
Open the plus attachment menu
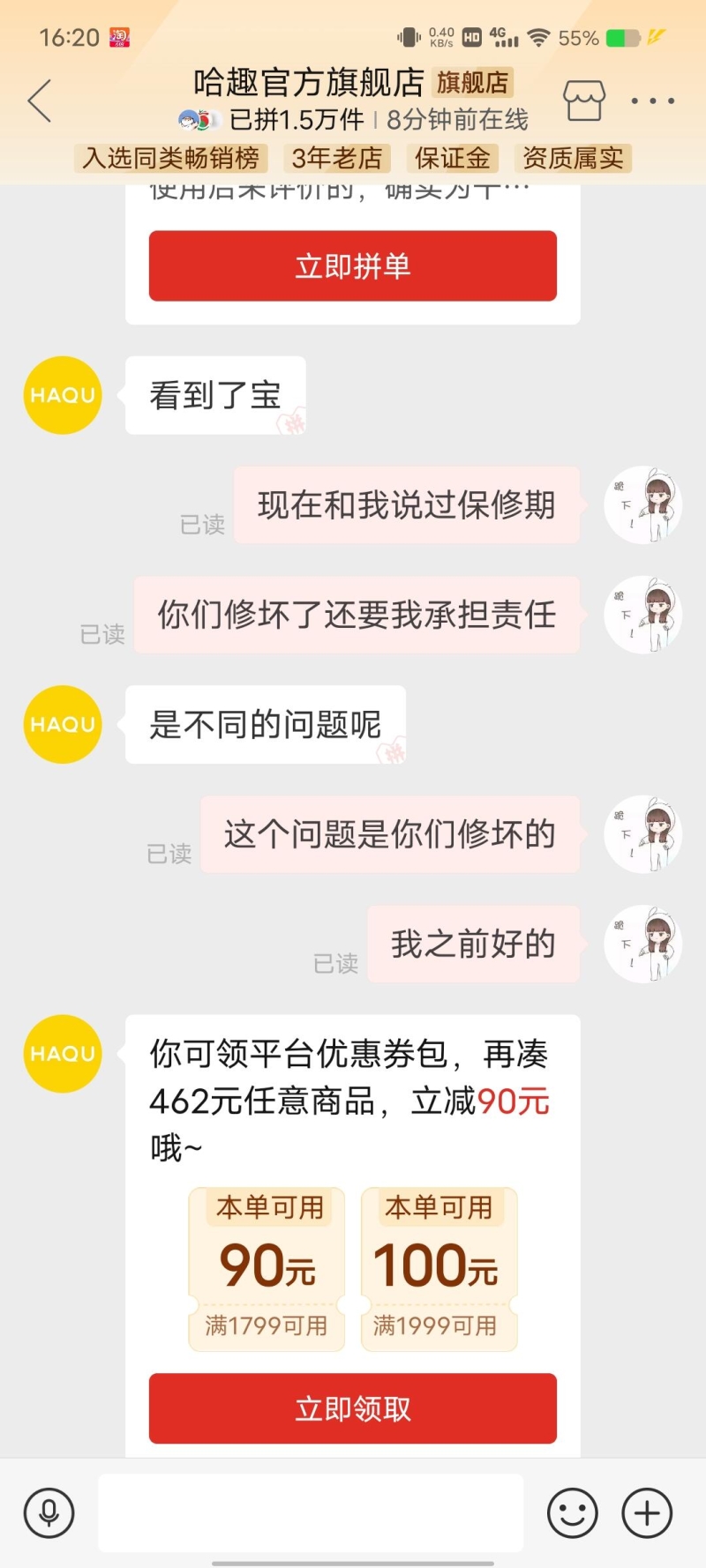(647, 1513)
